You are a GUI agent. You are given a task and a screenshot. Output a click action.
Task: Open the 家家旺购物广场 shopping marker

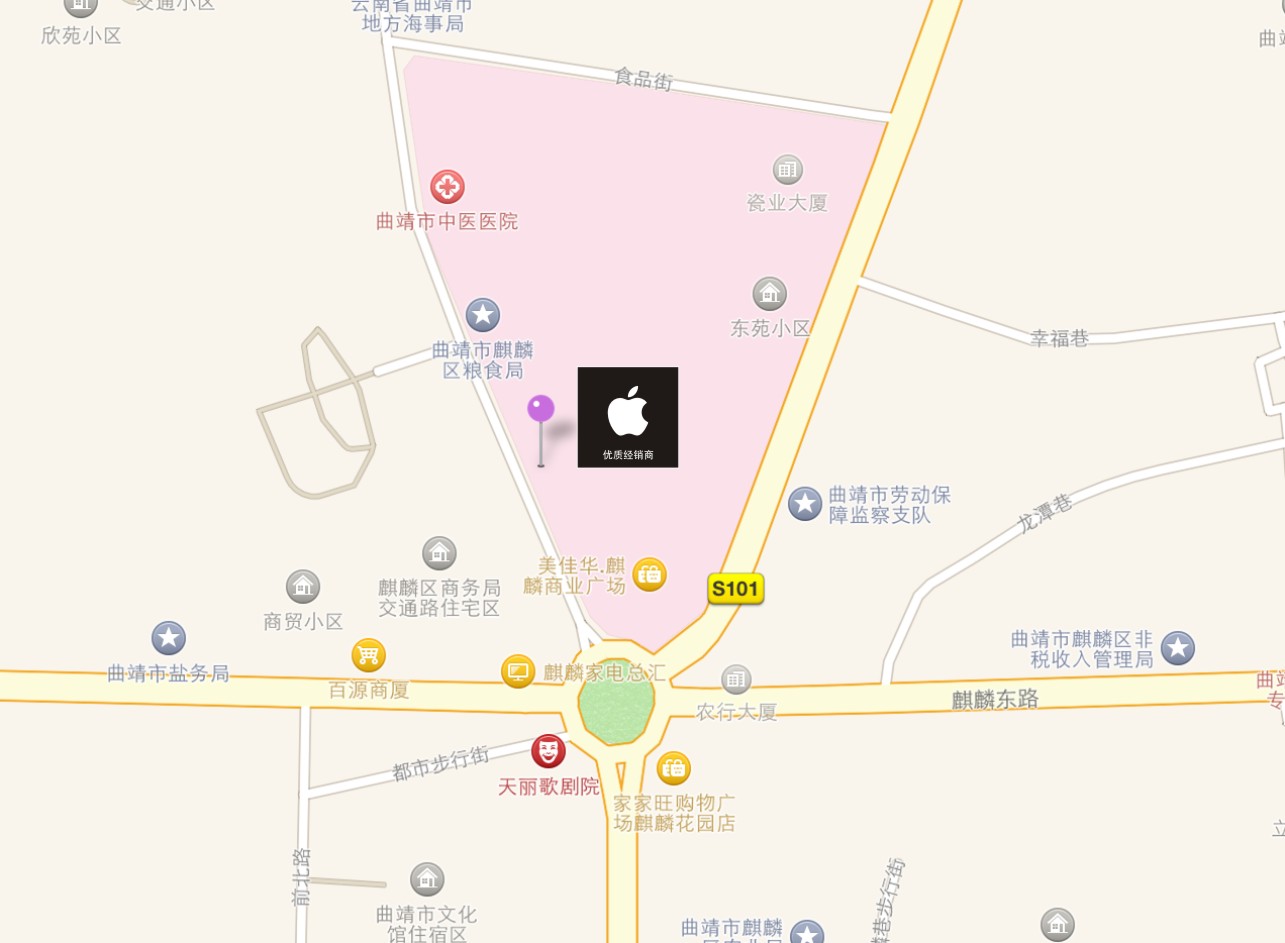(x=674, y=768)
